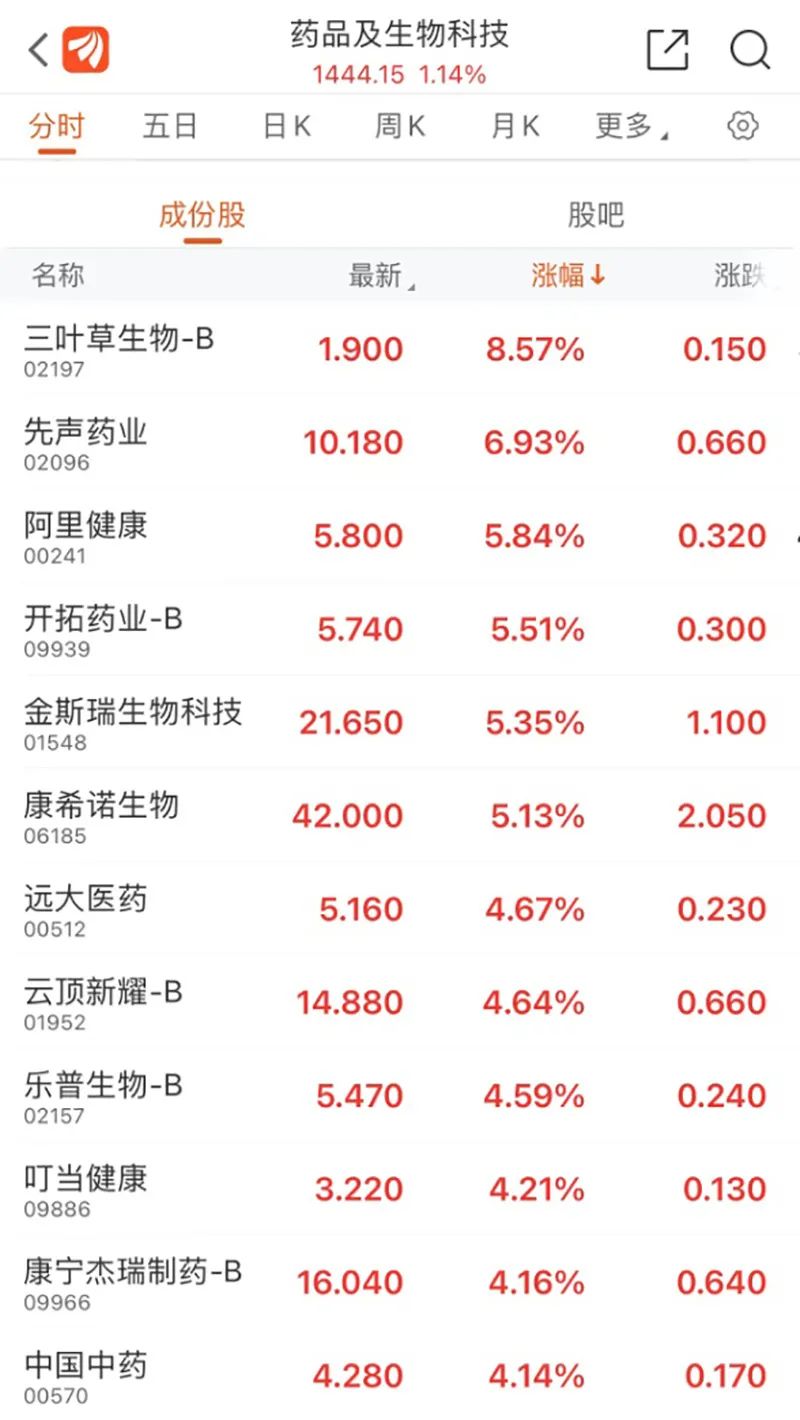Screen dimensions: 800x1420
Task: Switch to the 五日 chart tab
Action: click(170, 127)
